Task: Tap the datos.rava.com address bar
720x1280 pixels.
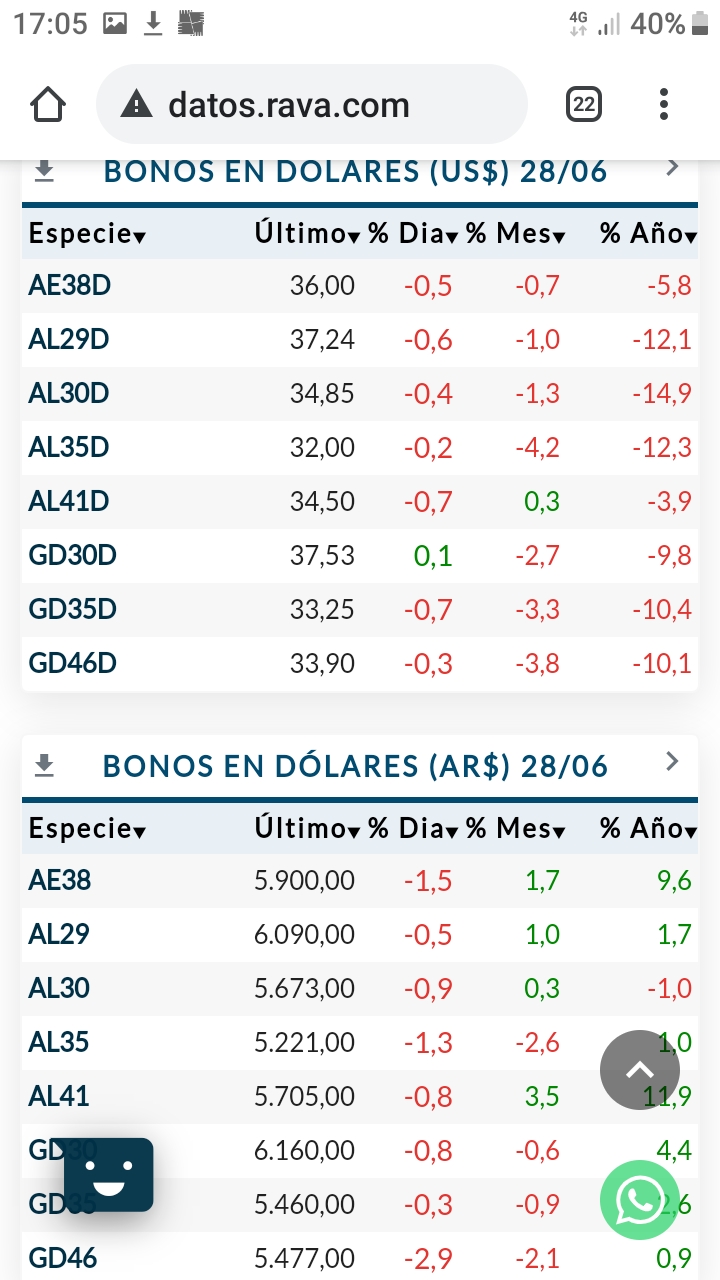Action: tap(311, 105)
